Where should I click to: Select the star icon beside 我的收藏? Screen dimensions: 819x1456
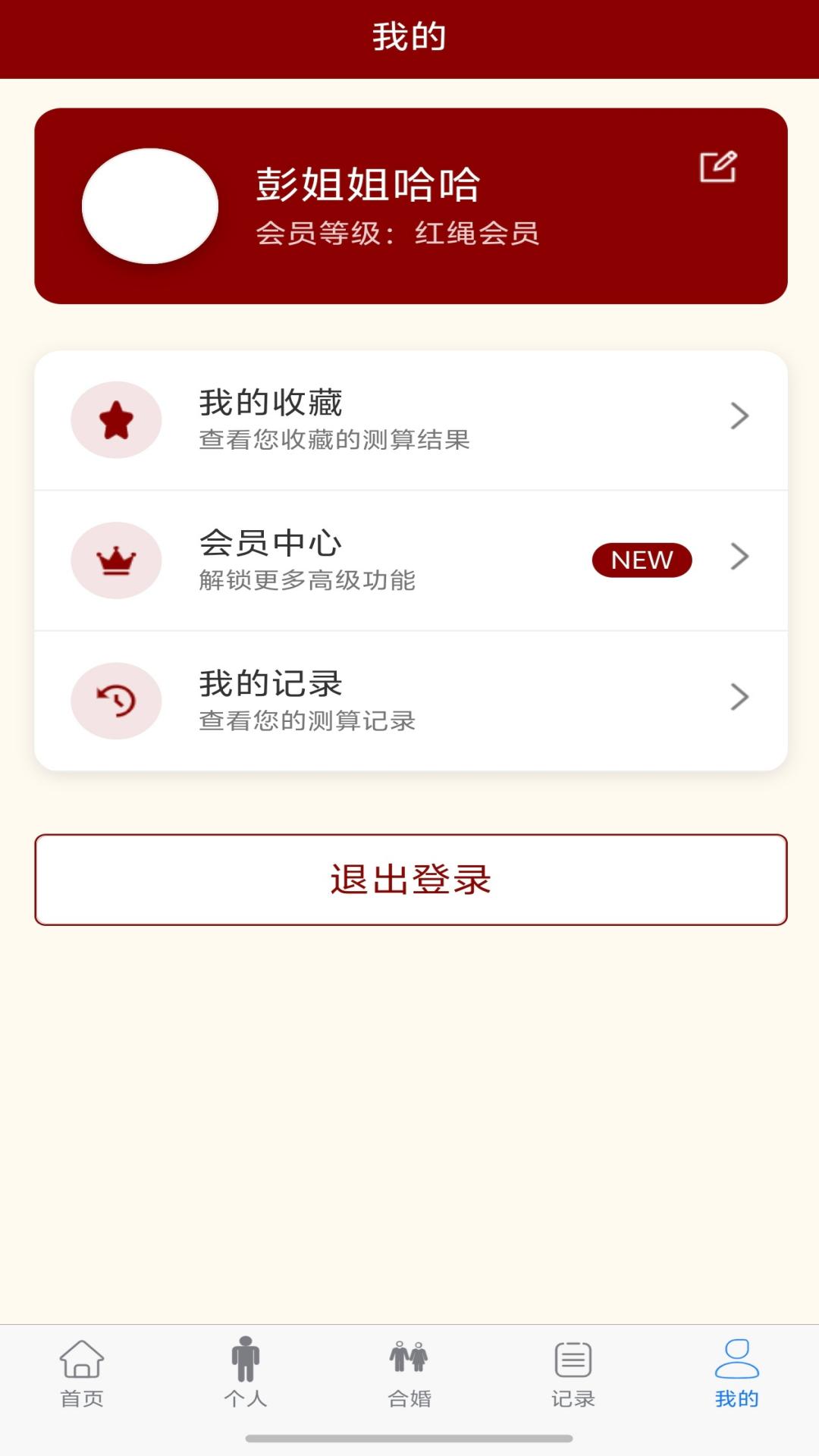coord(115,418)
